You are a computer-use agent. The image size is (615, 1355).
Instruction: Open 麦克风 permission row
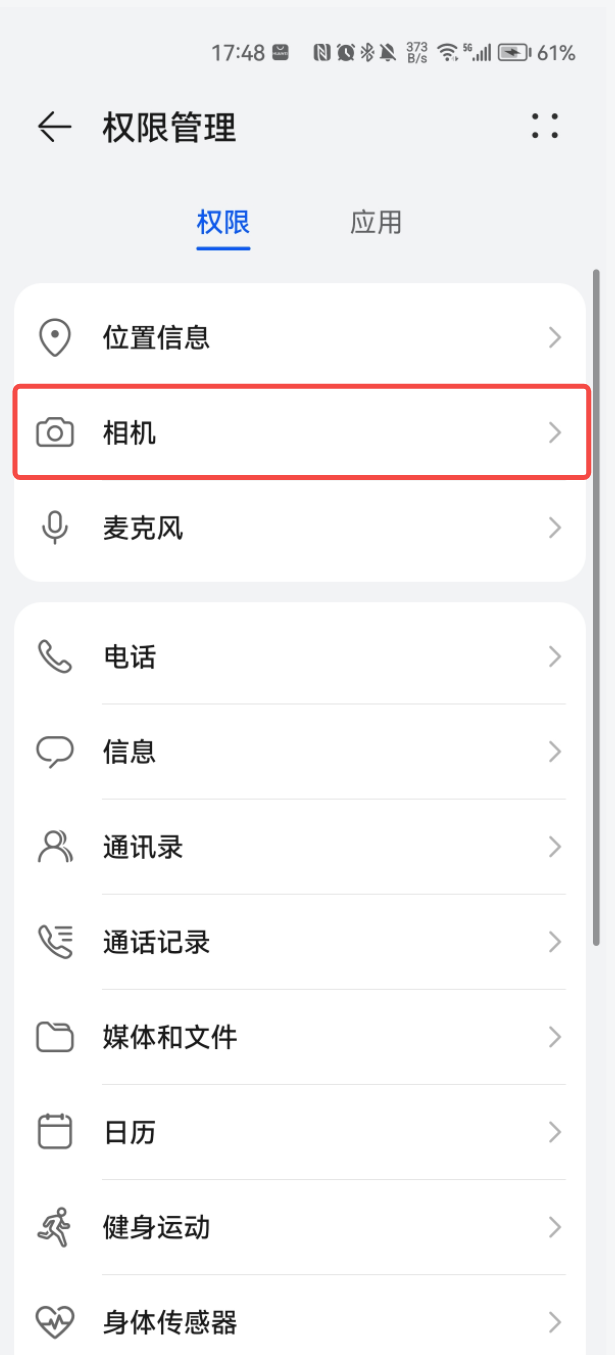300,528
